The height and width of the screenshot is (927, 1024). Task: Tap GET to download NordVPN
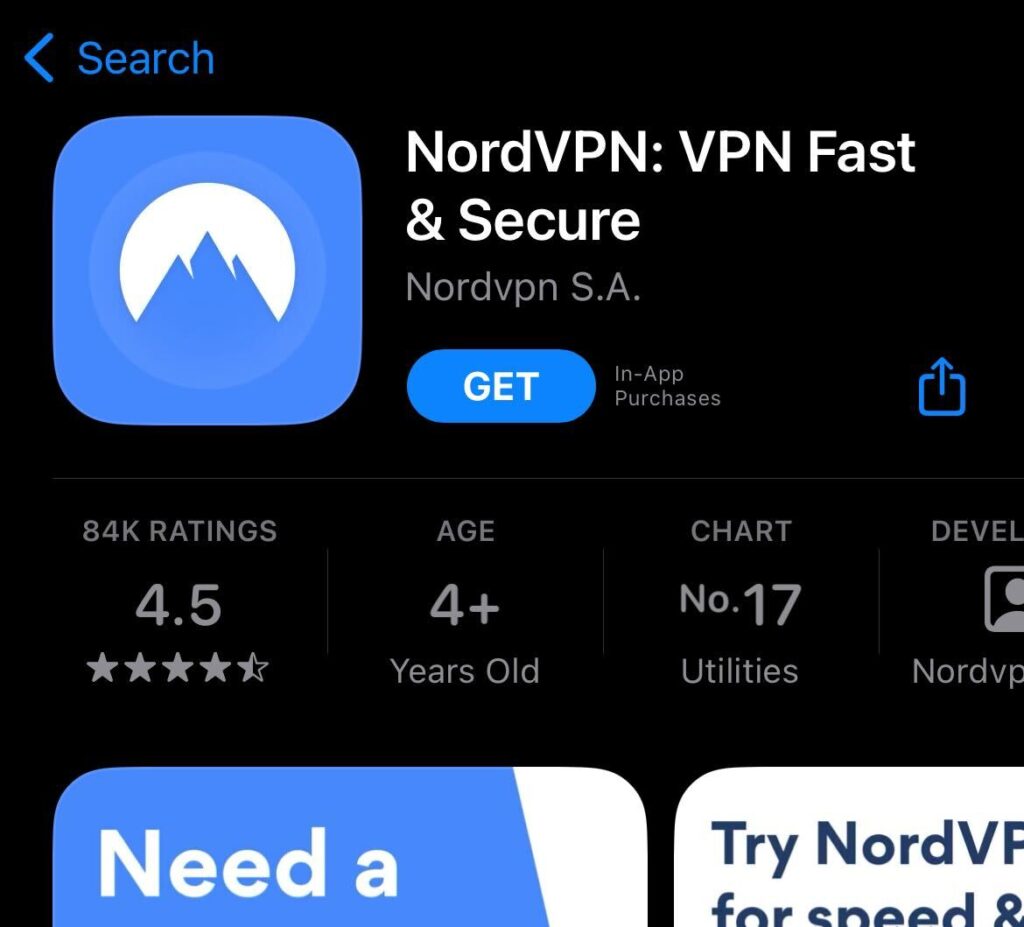pyautogui.click(x=500, y=386)
